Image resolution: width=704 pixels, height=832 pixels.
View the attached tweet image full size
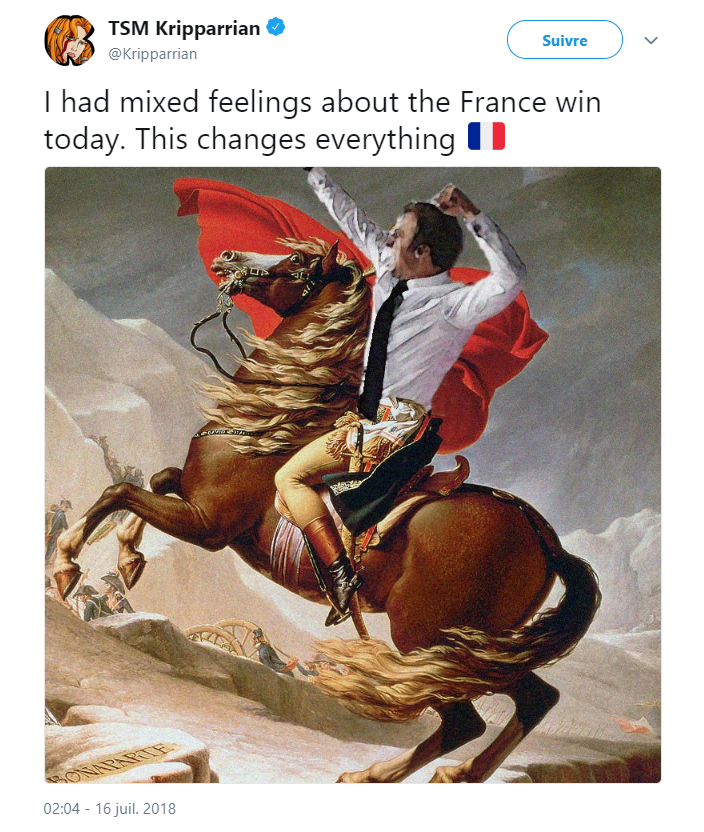coord(352,475)
